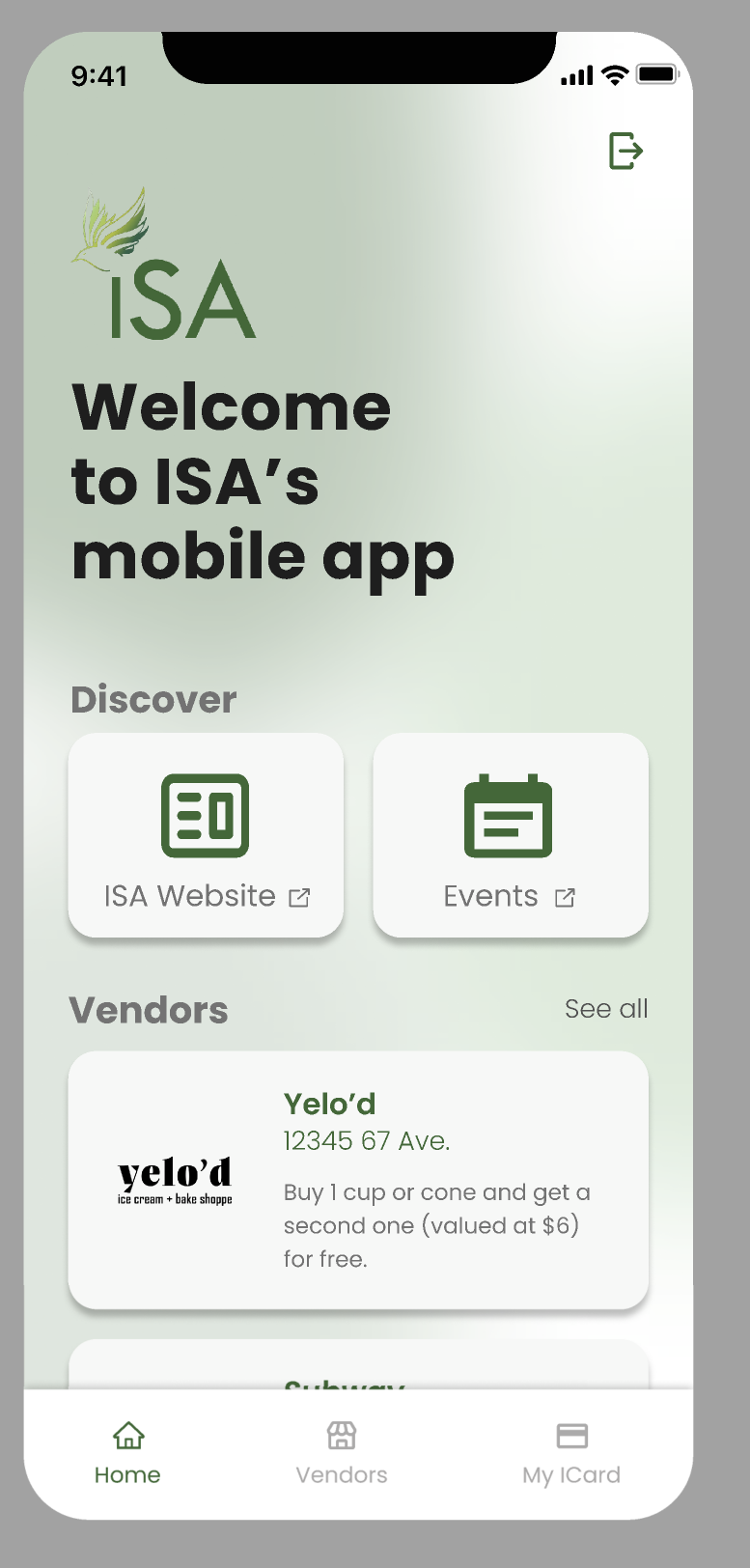The image size is (750, 1568).
Task: Switch to the Vendors tab
Action: click(341, 1453)
